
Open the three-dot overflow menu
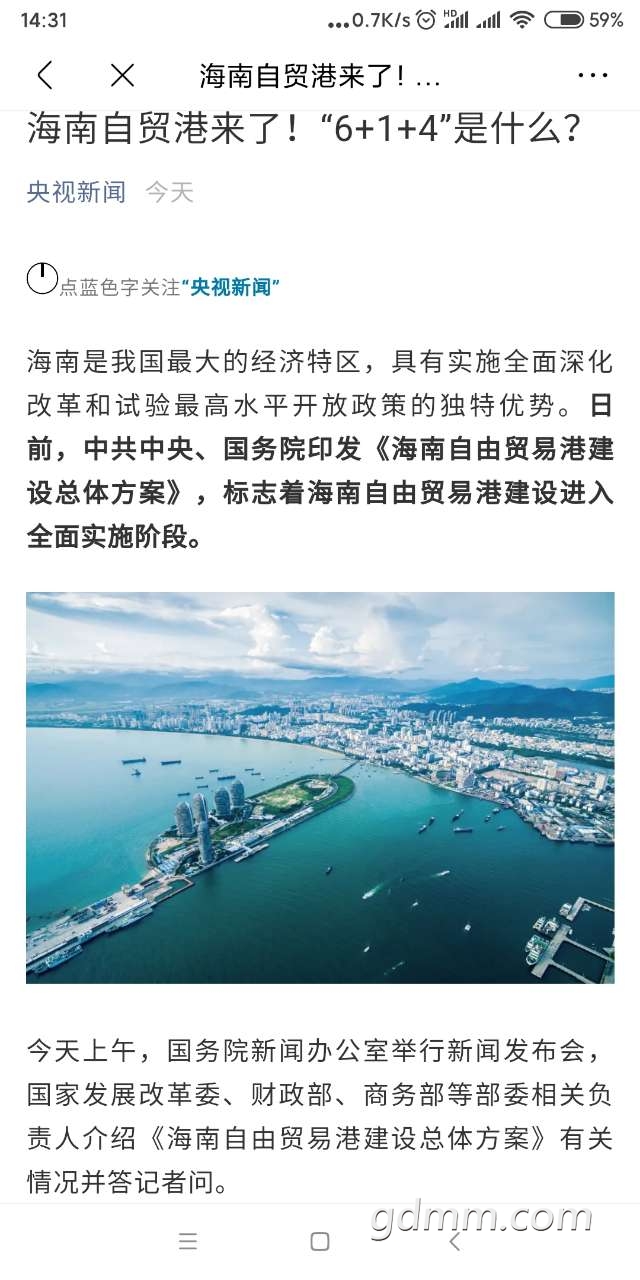pyautogui.click(x=593, y=75)
